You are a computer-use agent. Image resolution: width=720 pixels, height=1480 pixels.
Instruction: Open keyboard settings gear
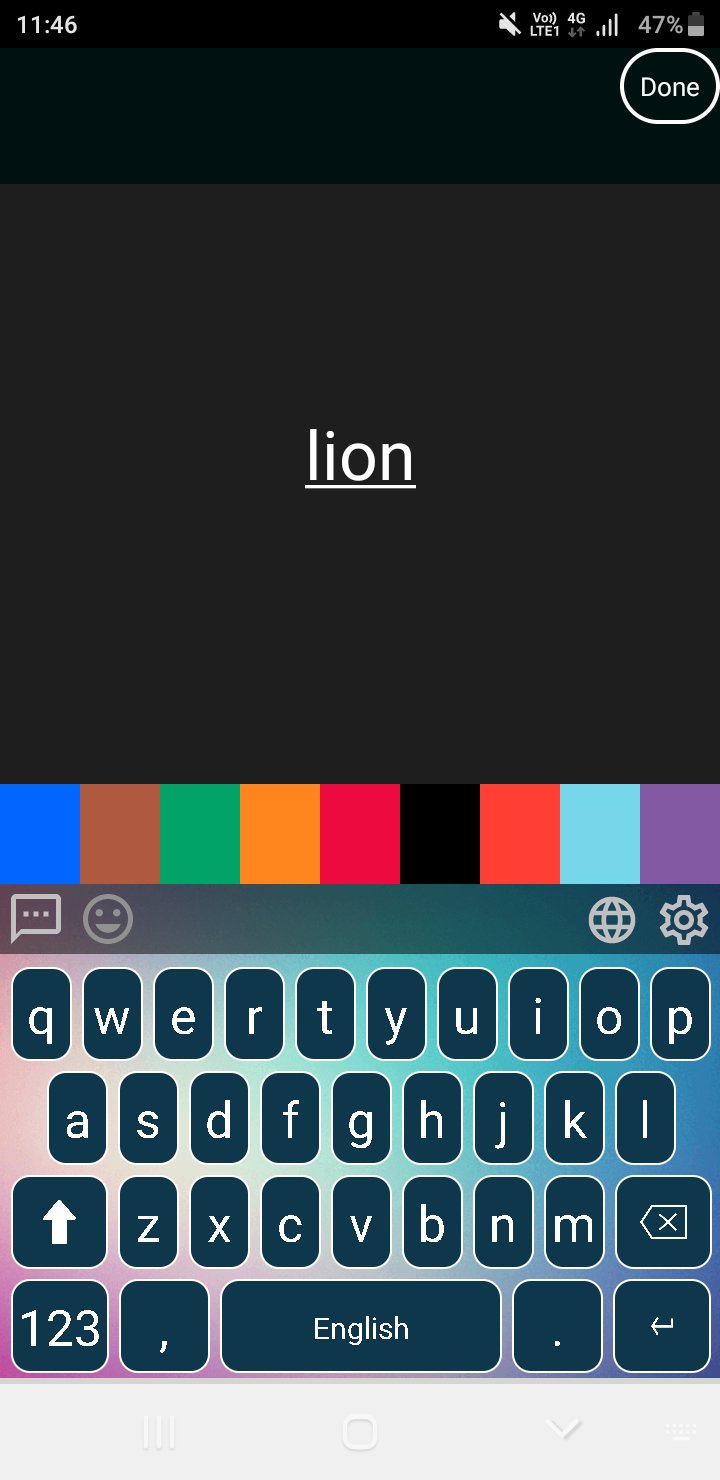(x=684, y=919)
